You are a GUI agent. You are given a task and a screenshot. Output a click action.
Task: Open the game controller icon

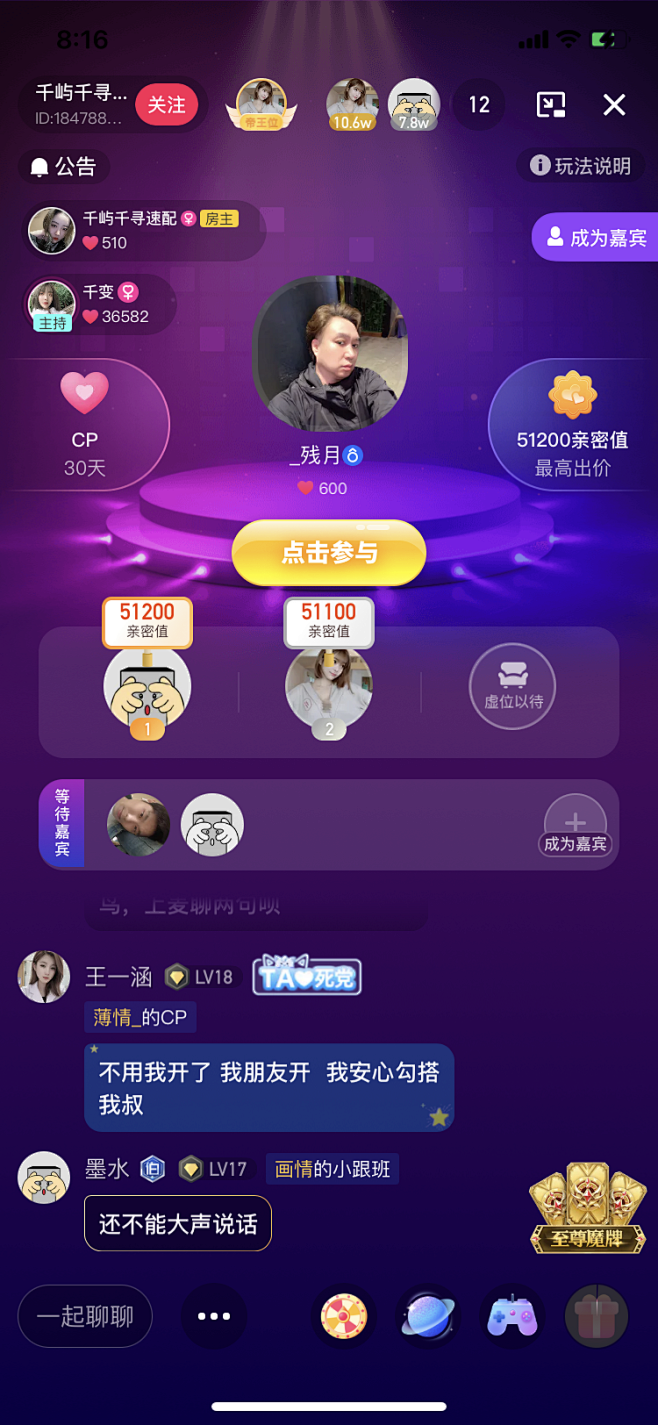[513, 1316]
